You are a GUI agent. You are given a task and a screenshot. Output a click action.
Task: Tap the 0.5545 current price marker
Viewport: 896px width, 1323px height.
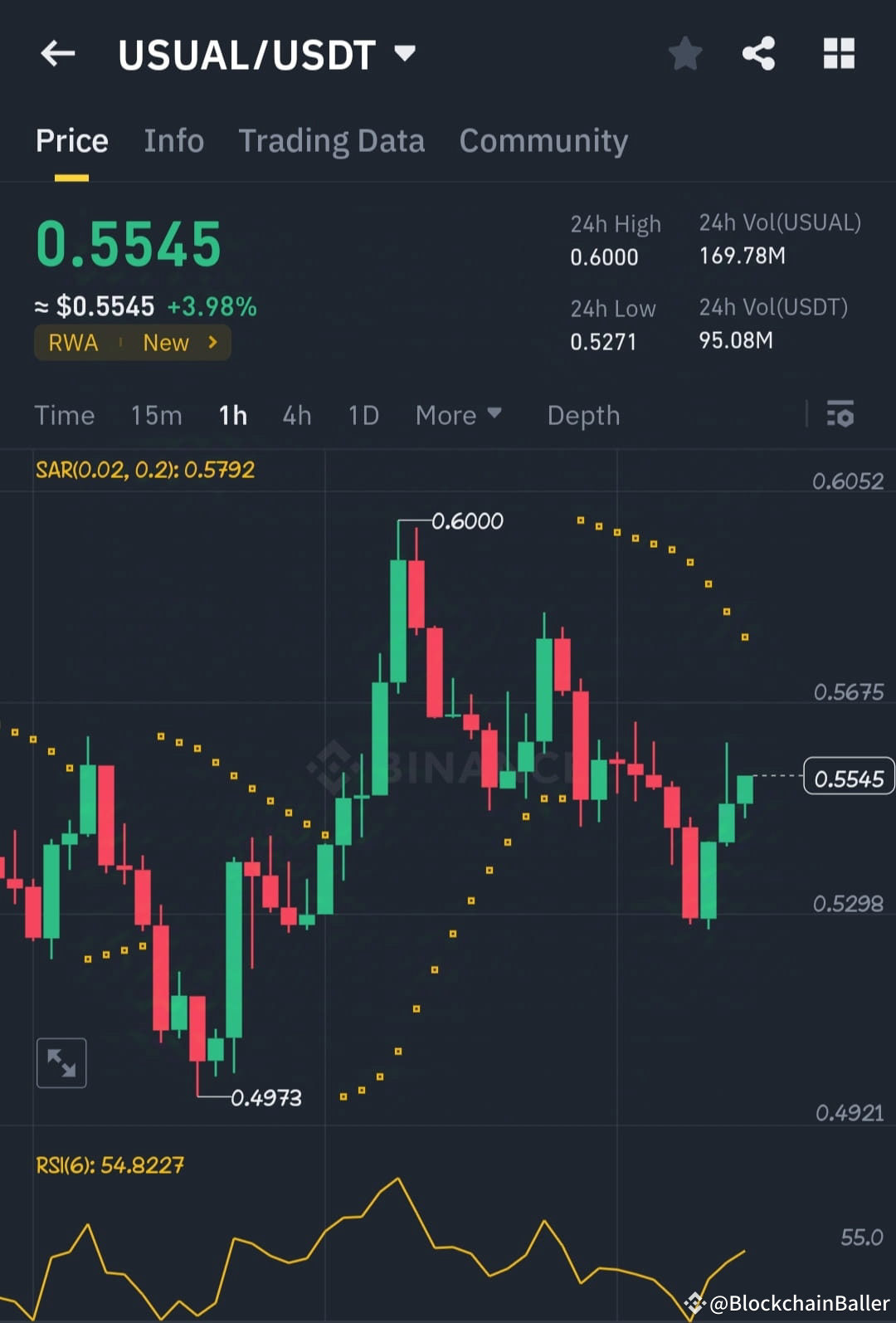pos(848,777)
